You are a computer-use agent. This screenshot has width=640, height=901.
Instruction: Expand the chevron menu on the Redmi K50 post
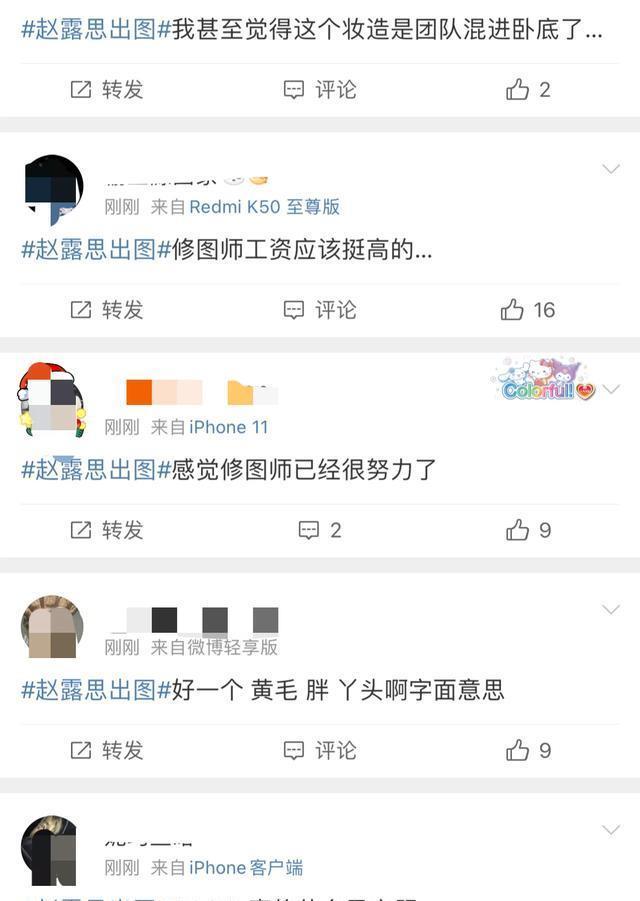point(611,169)
